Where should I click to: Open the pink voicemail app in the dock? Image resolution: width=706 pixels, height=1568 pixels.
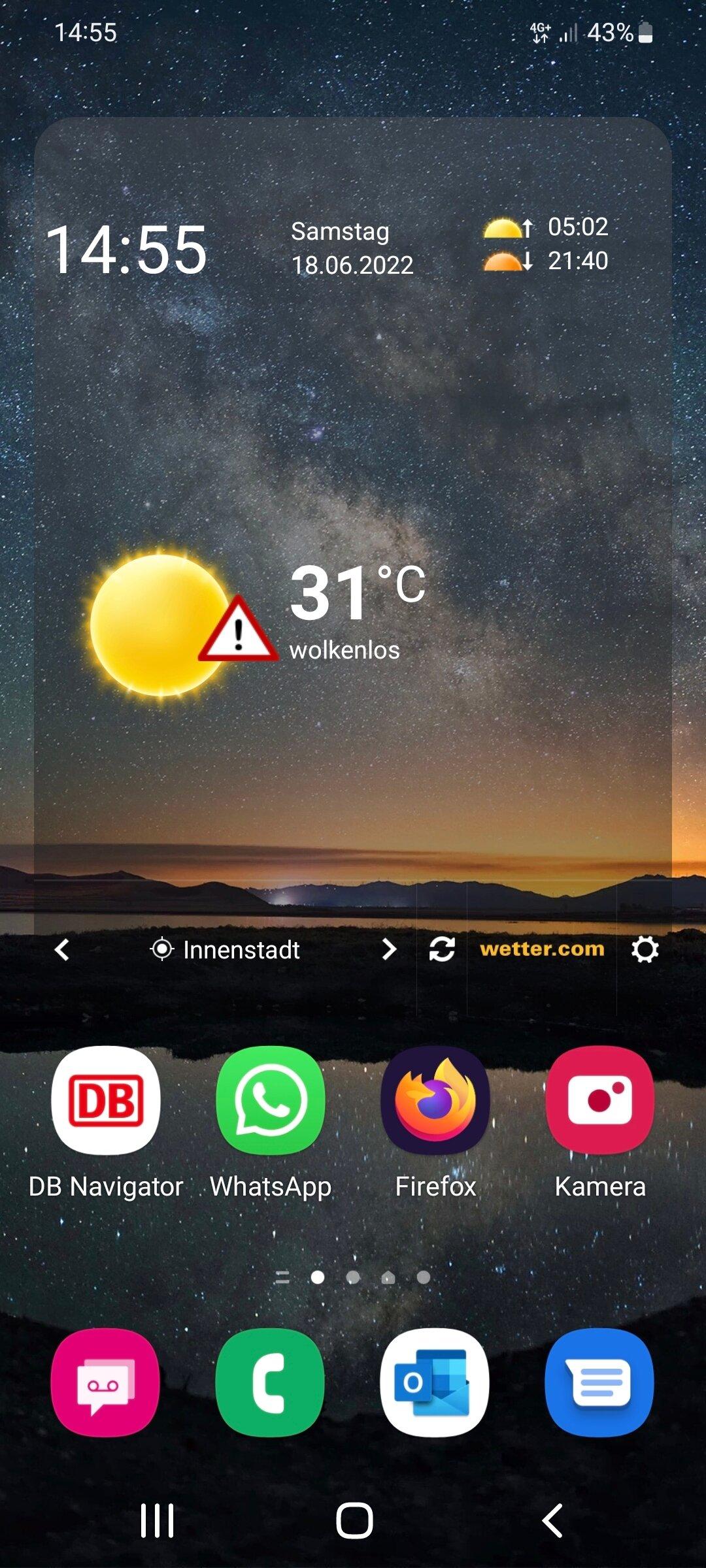point(105,1382)
